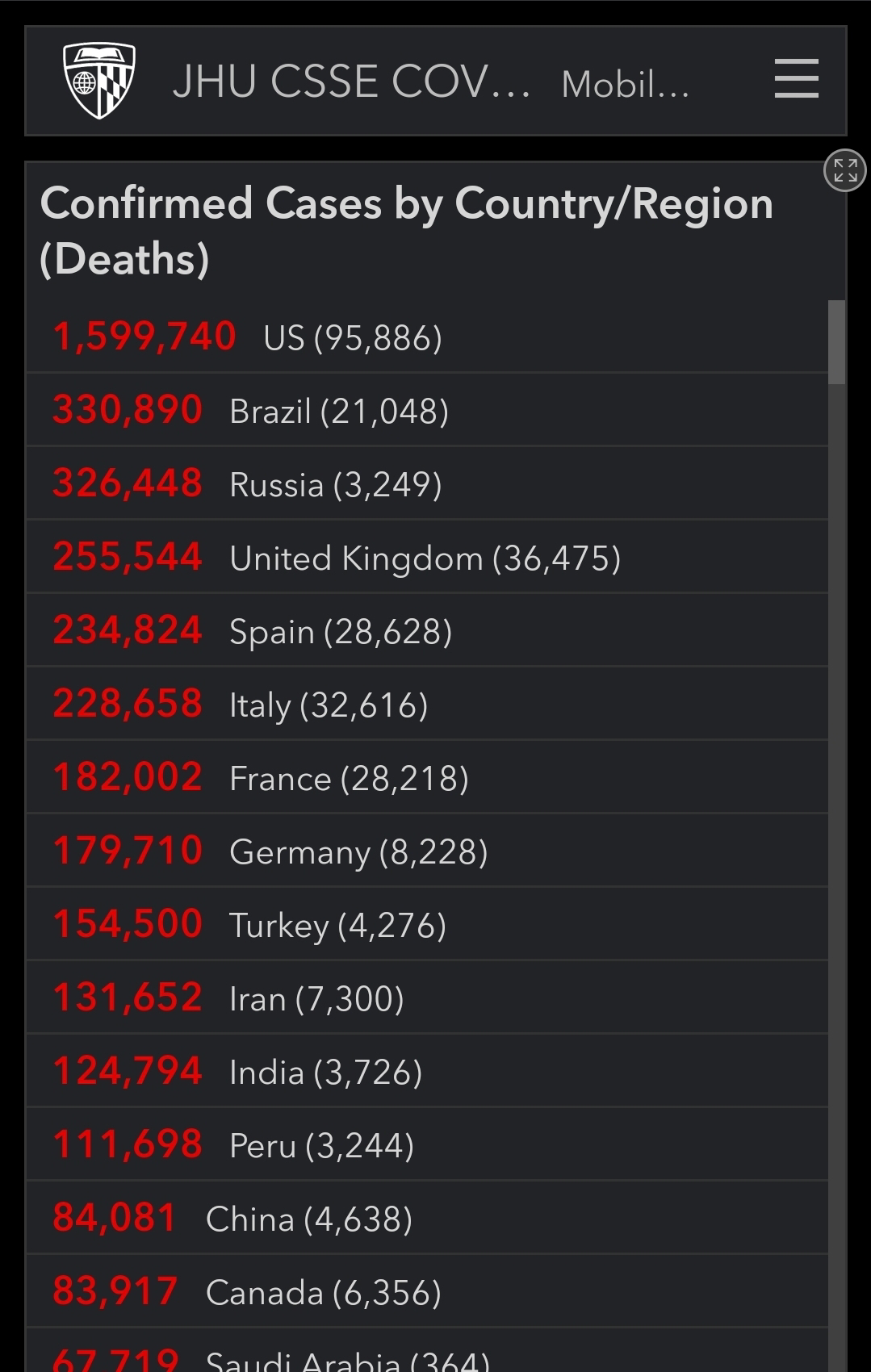Select Peru from the list
This screenshot has width=871, height=1372.
coord(427,1144)
